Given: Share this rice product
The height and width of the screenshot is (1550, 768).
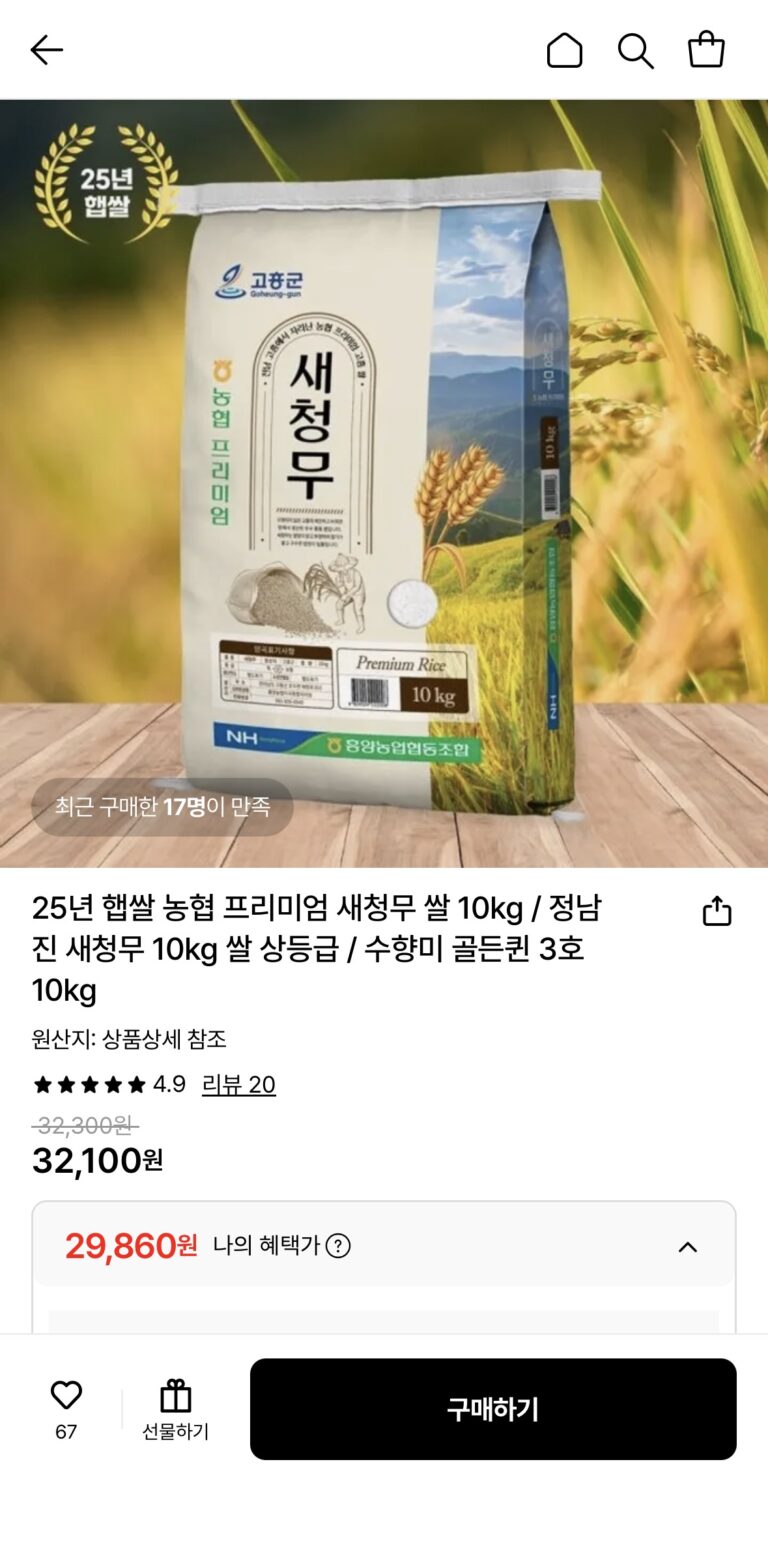Looking at the screenshot, I should (717, 911).
